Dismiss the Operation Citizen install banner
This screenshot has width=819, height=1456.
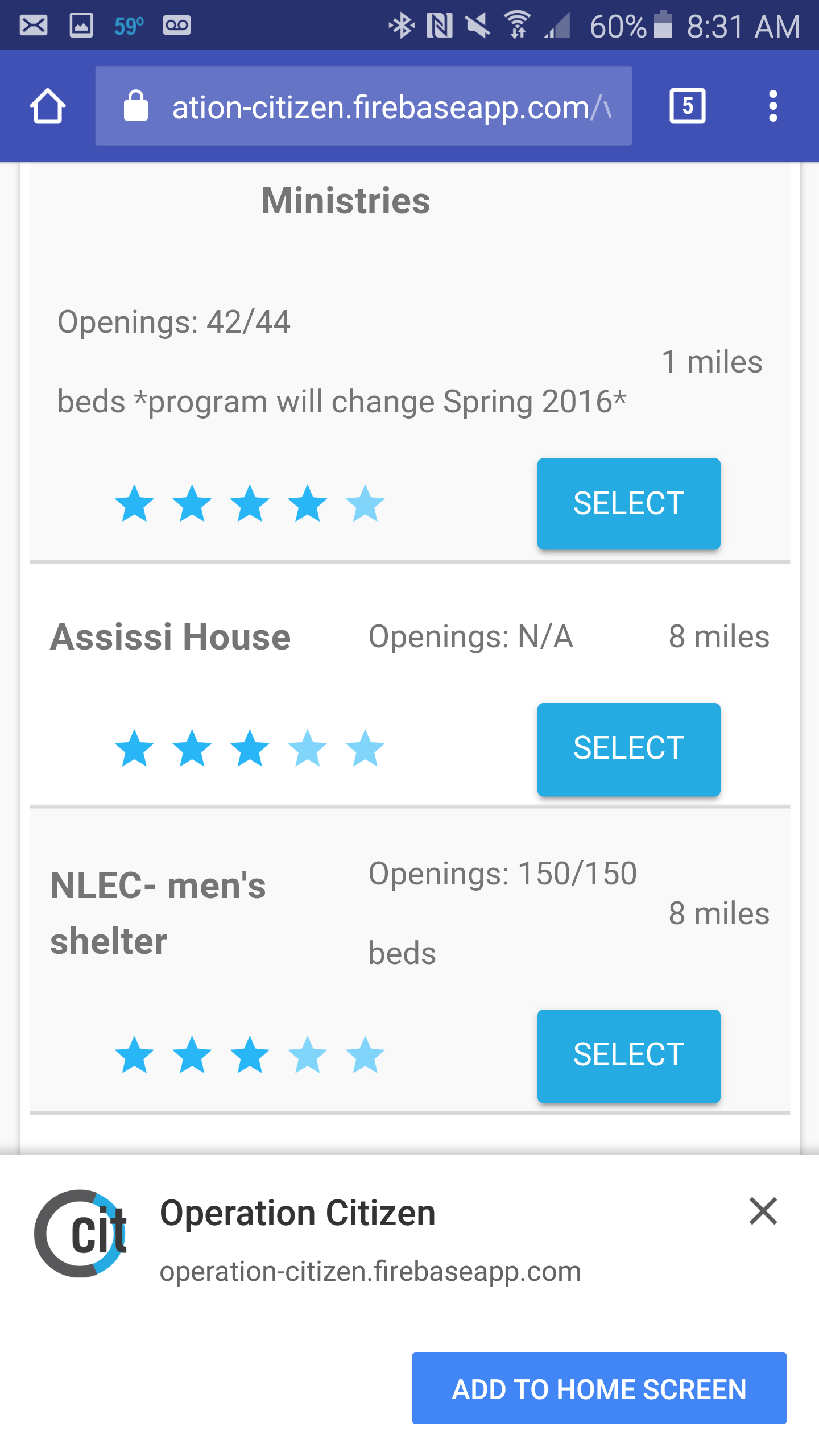[763, 1211]
